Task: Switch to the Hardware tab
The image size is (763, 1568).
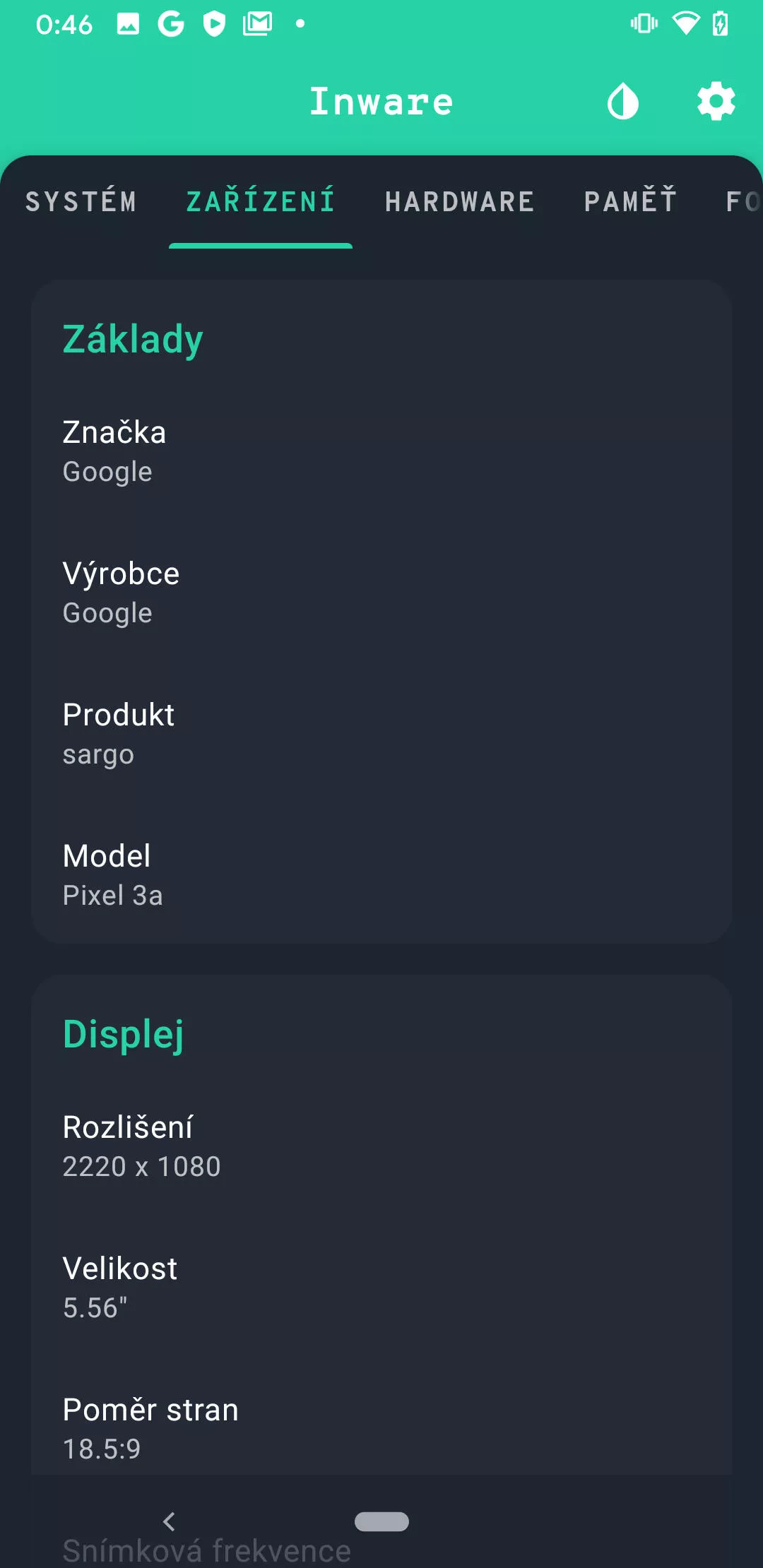Action: pos(460,202)
